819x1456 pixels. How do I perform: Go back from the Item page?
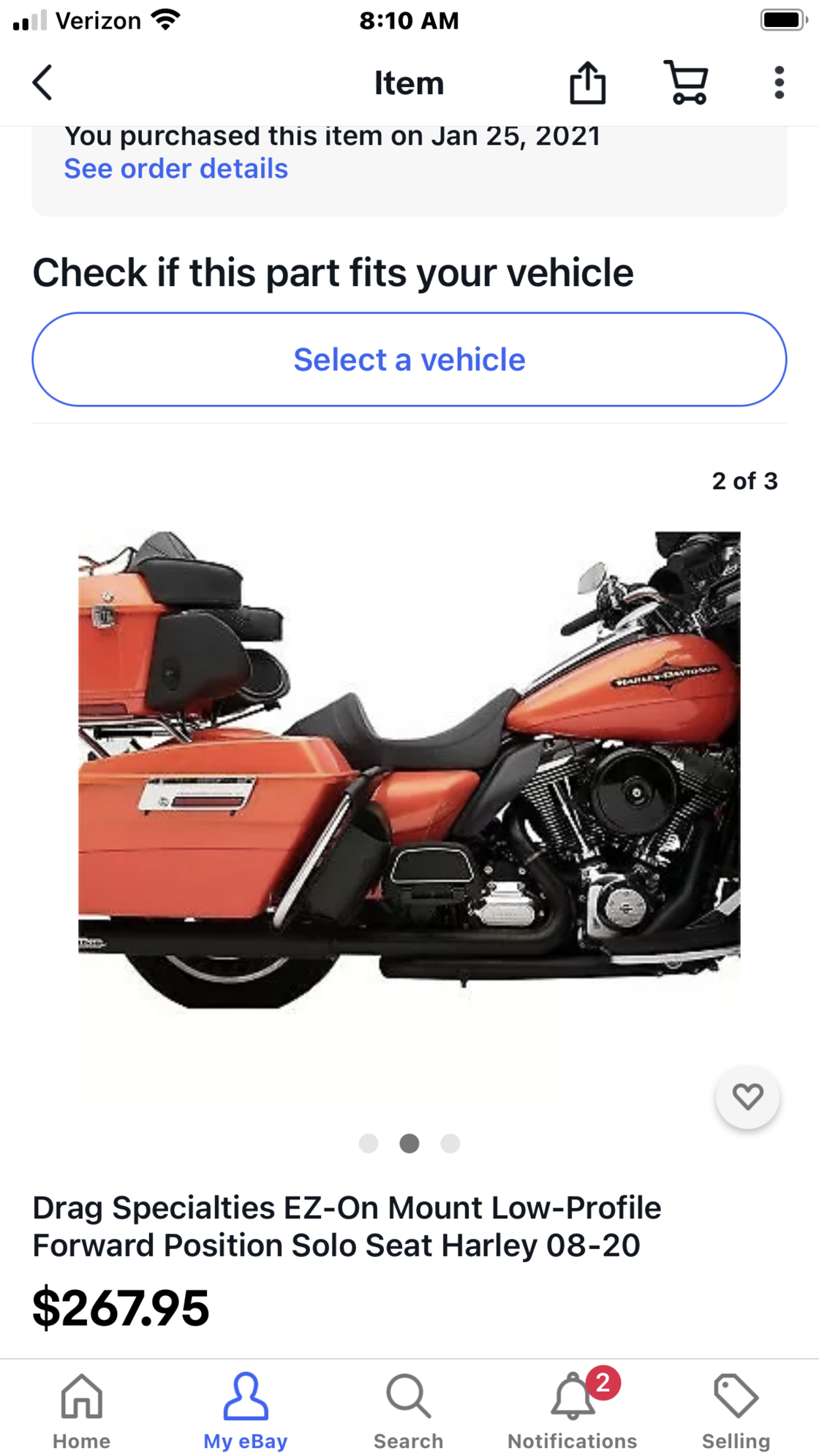click(42, 83)
